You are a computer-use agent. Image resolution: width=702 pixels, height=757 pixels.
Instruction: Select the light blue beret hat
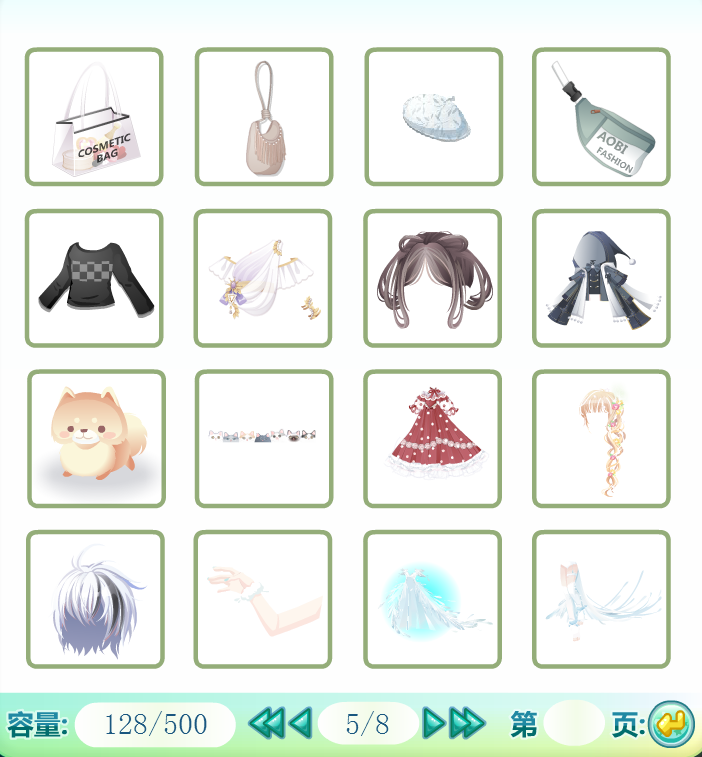[x=433, y=117]
